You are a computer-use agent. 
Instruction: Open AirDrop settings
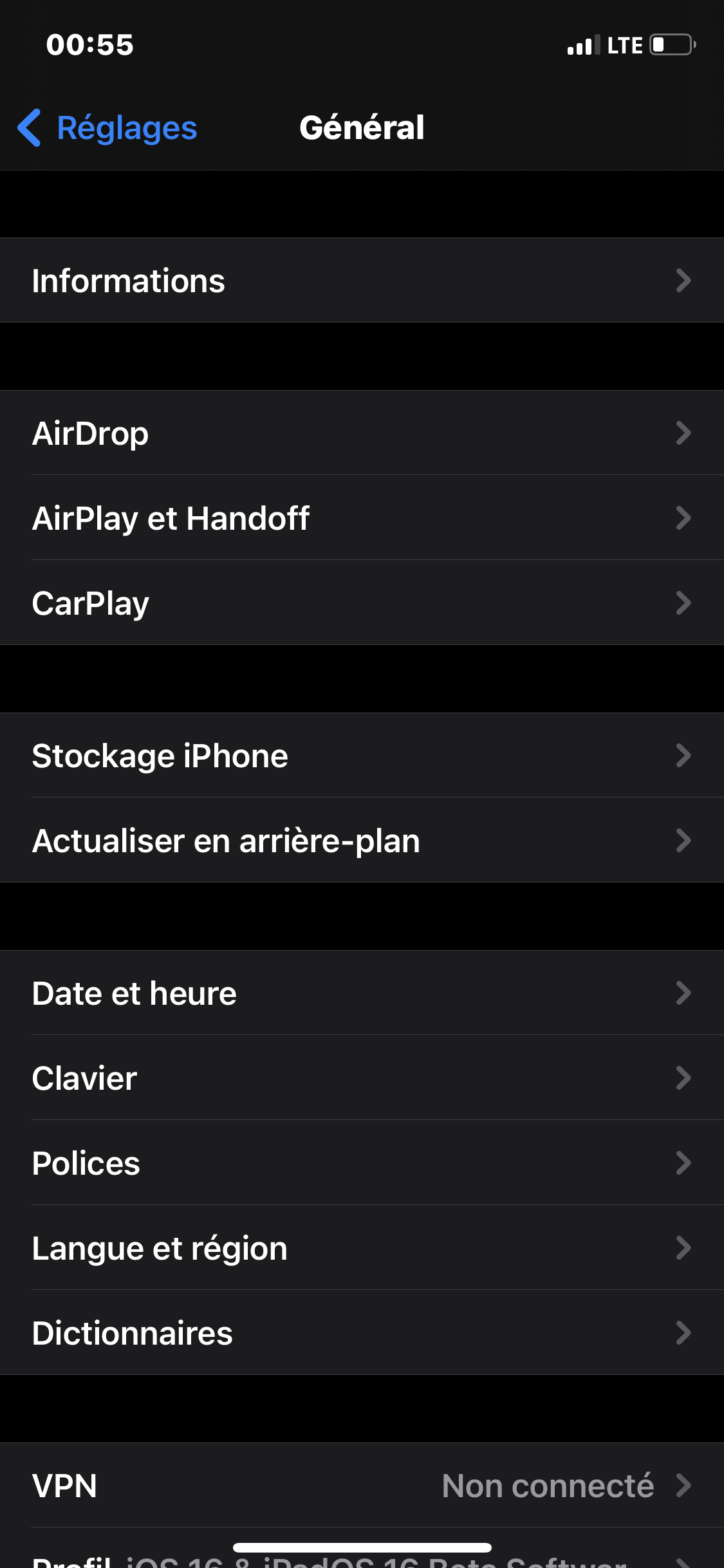click(x=362, y=433)
